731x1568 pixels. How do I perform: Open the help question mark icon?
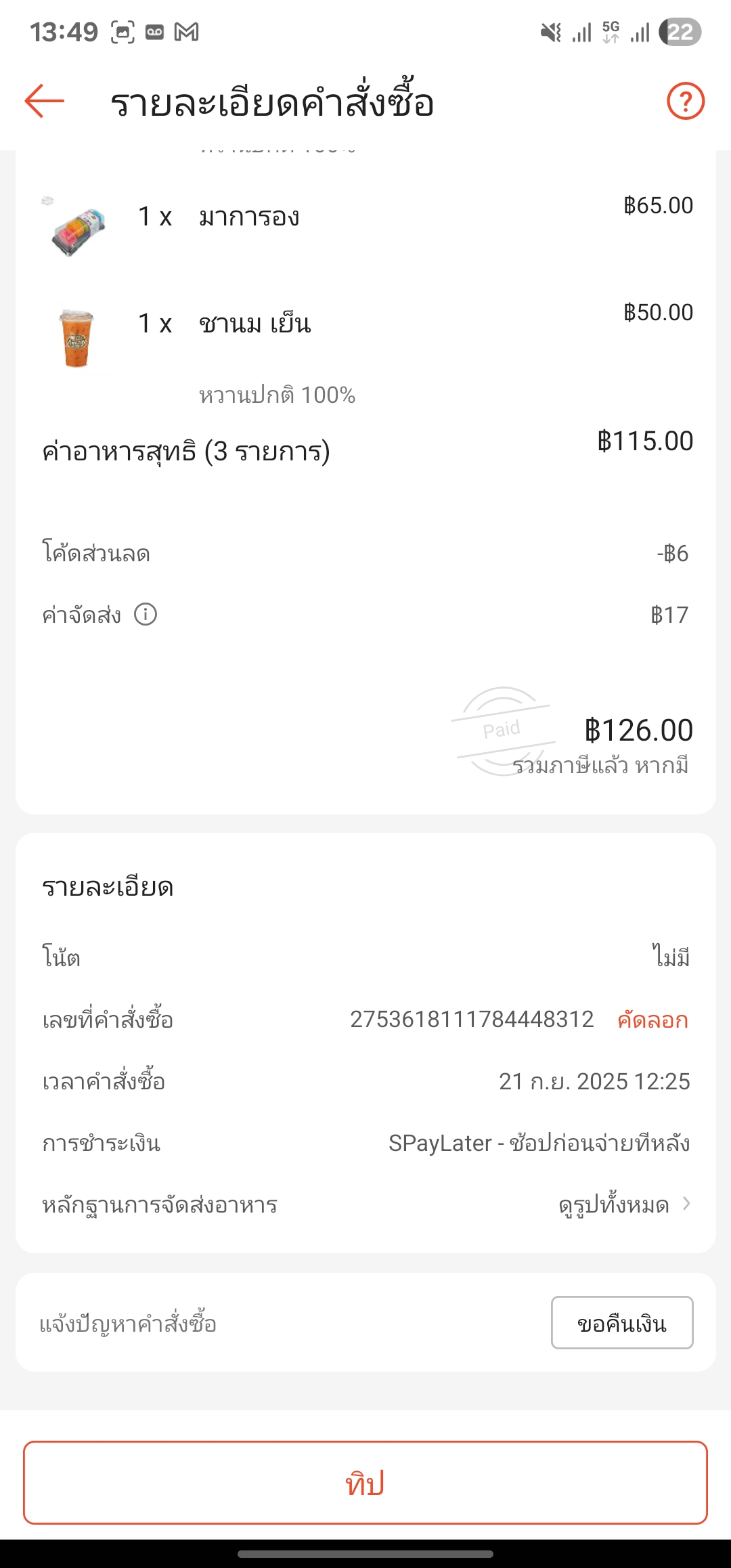coord(685,102)
